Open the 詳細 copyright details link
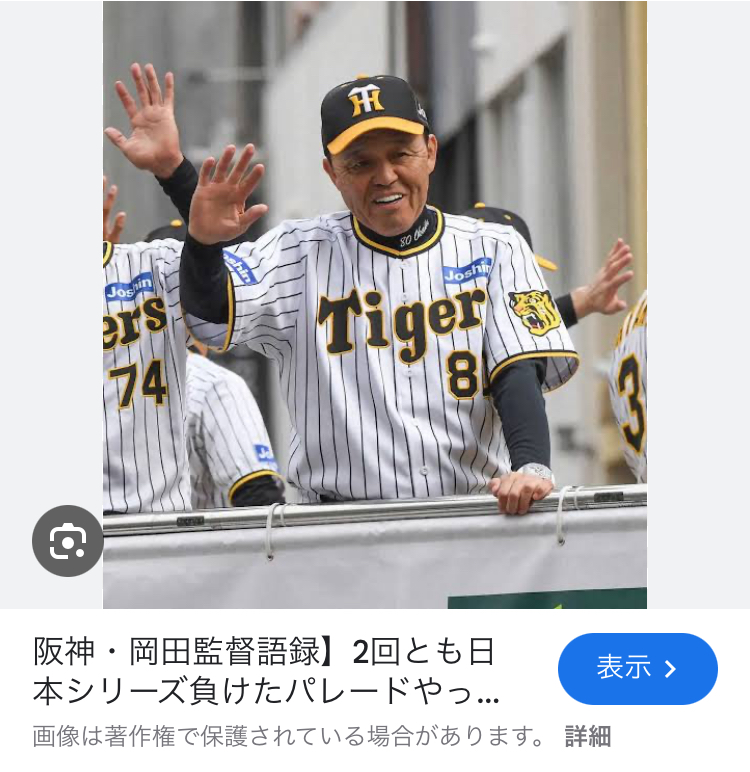 tap(587, 737)
